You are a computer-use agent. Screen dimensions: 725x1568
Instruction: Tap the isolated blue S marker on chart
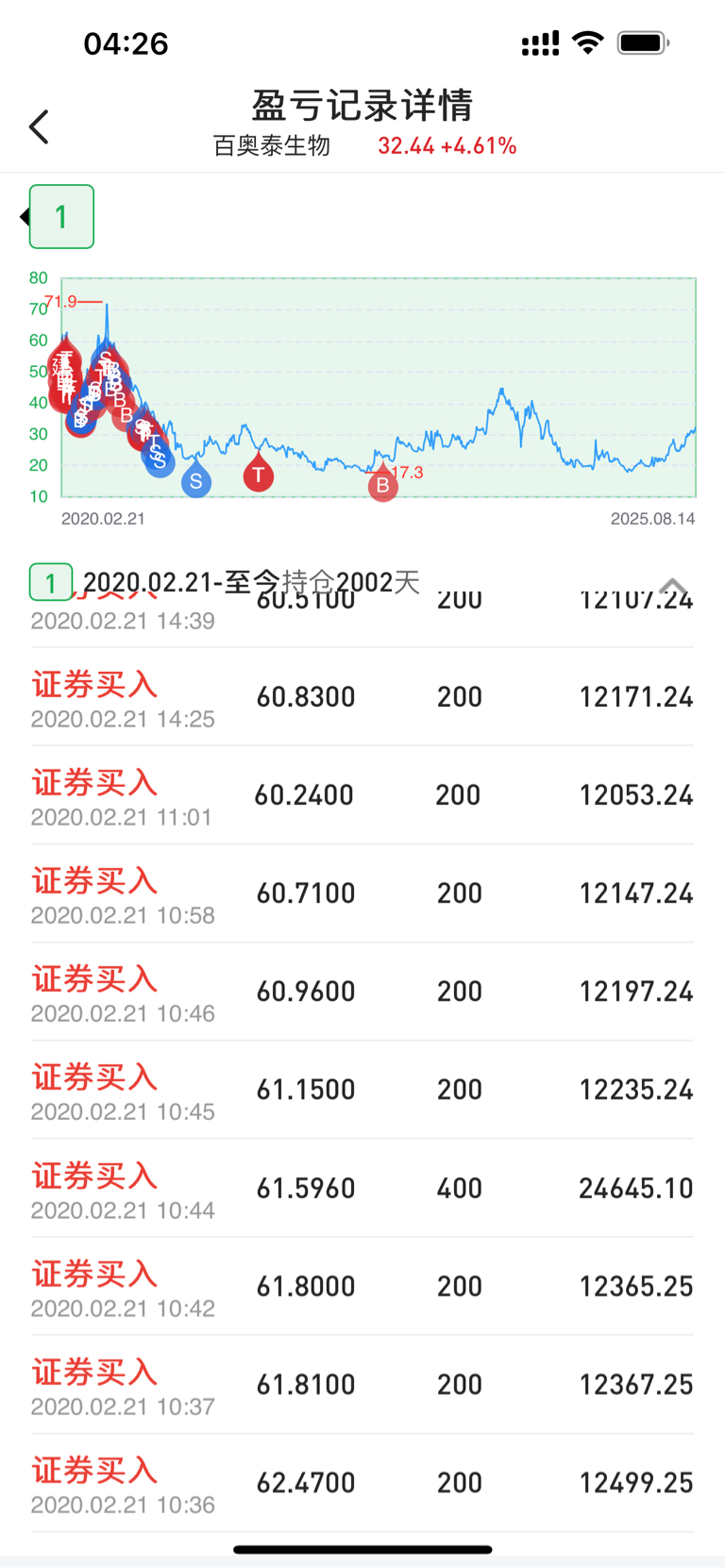pos(195,478)
